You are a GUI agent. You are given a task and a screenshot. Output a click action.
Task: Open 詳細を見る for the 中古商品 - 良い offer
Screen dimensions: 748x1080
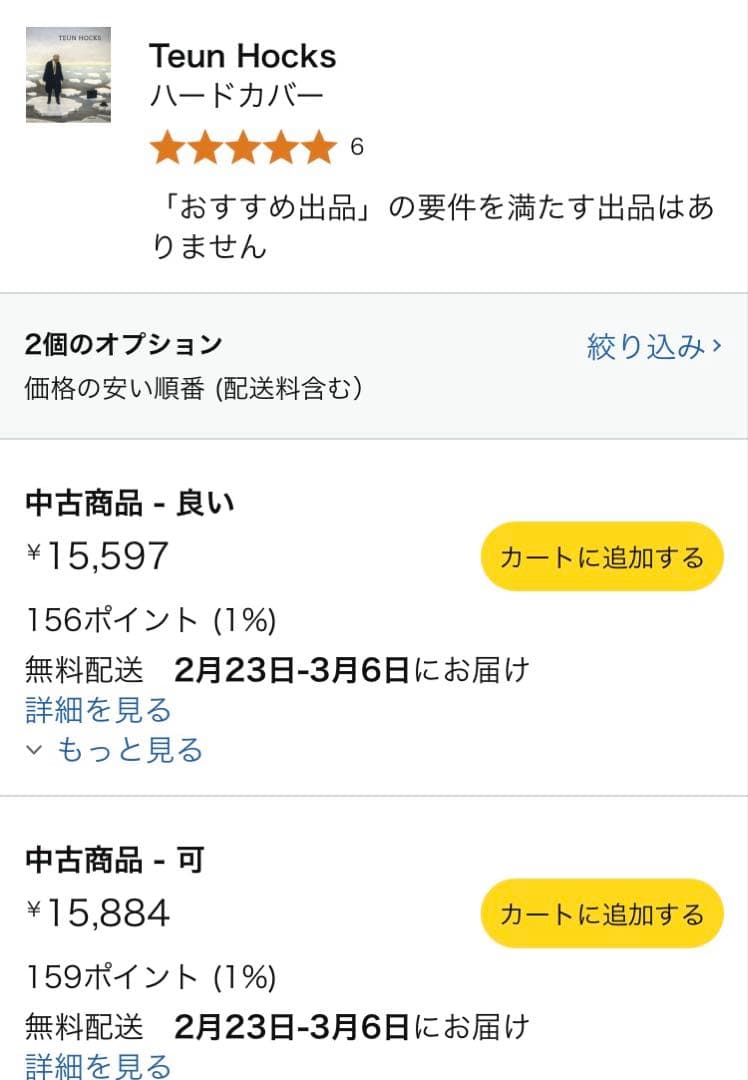pyautogui.click(x=98, y=710)
